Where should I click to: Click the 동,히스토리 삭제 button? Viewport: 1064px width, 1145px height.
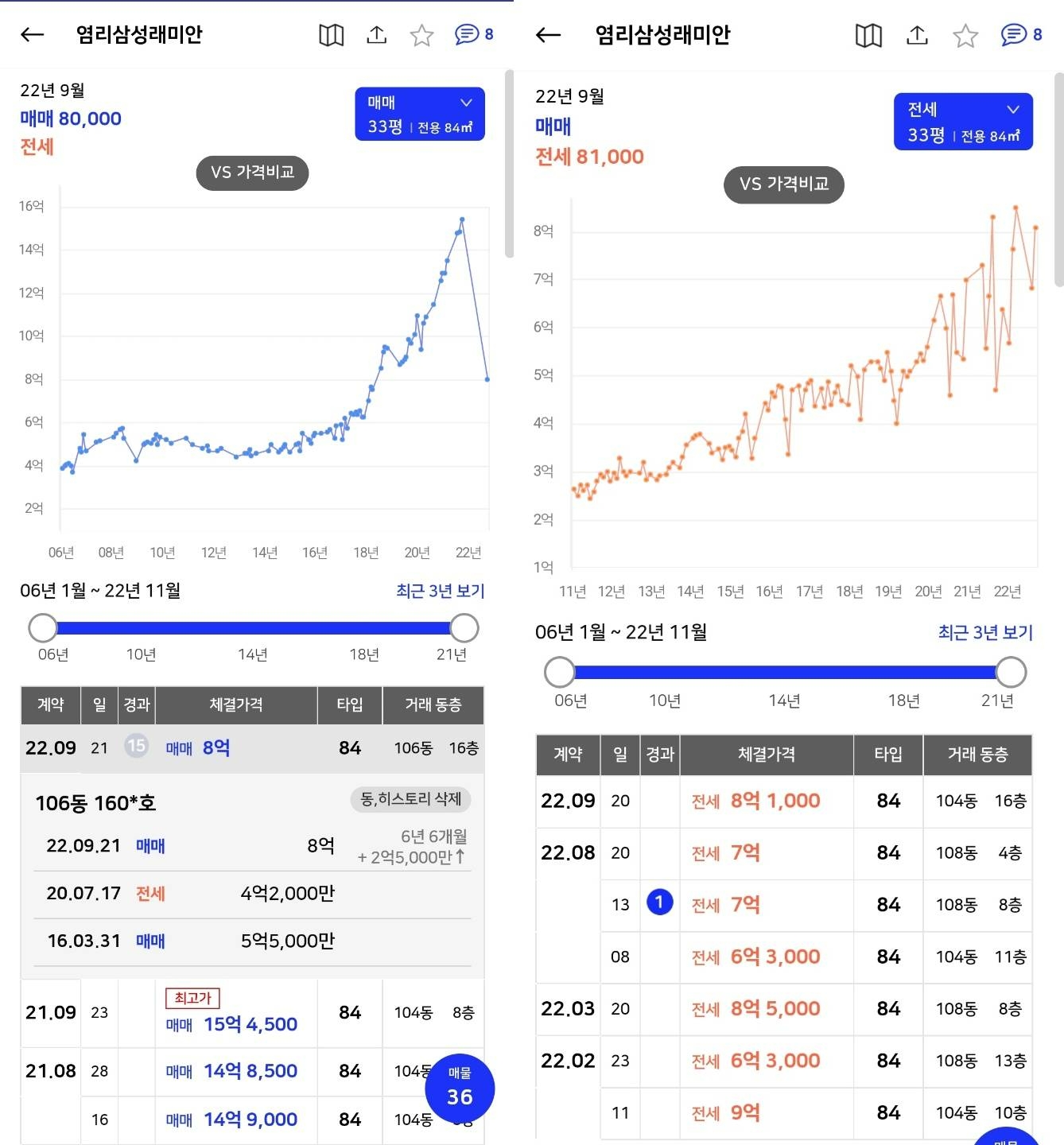coord(410,800)
